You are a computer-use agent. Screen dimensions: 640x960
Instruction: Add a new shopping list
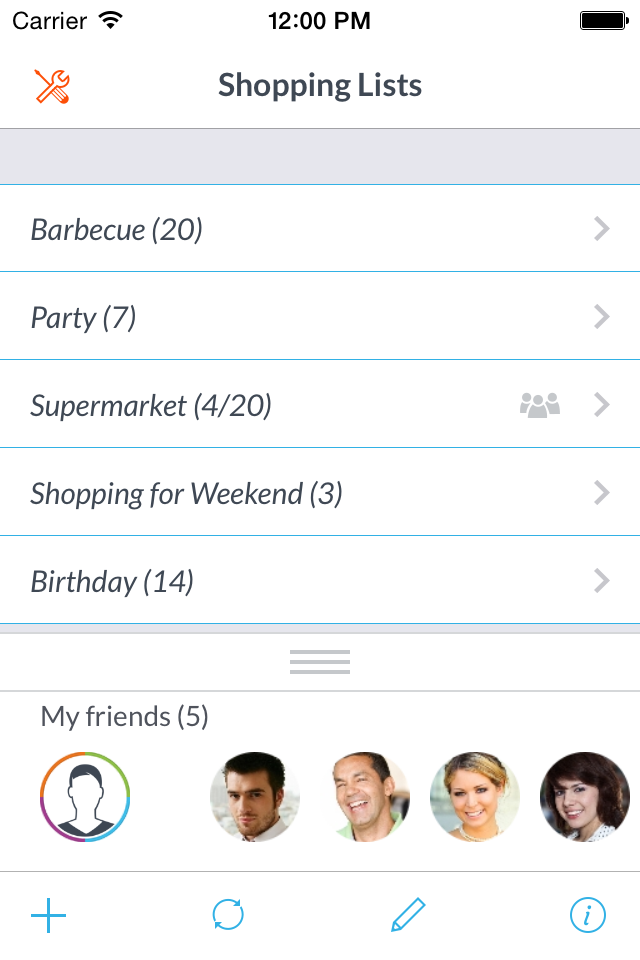point(48,915)
